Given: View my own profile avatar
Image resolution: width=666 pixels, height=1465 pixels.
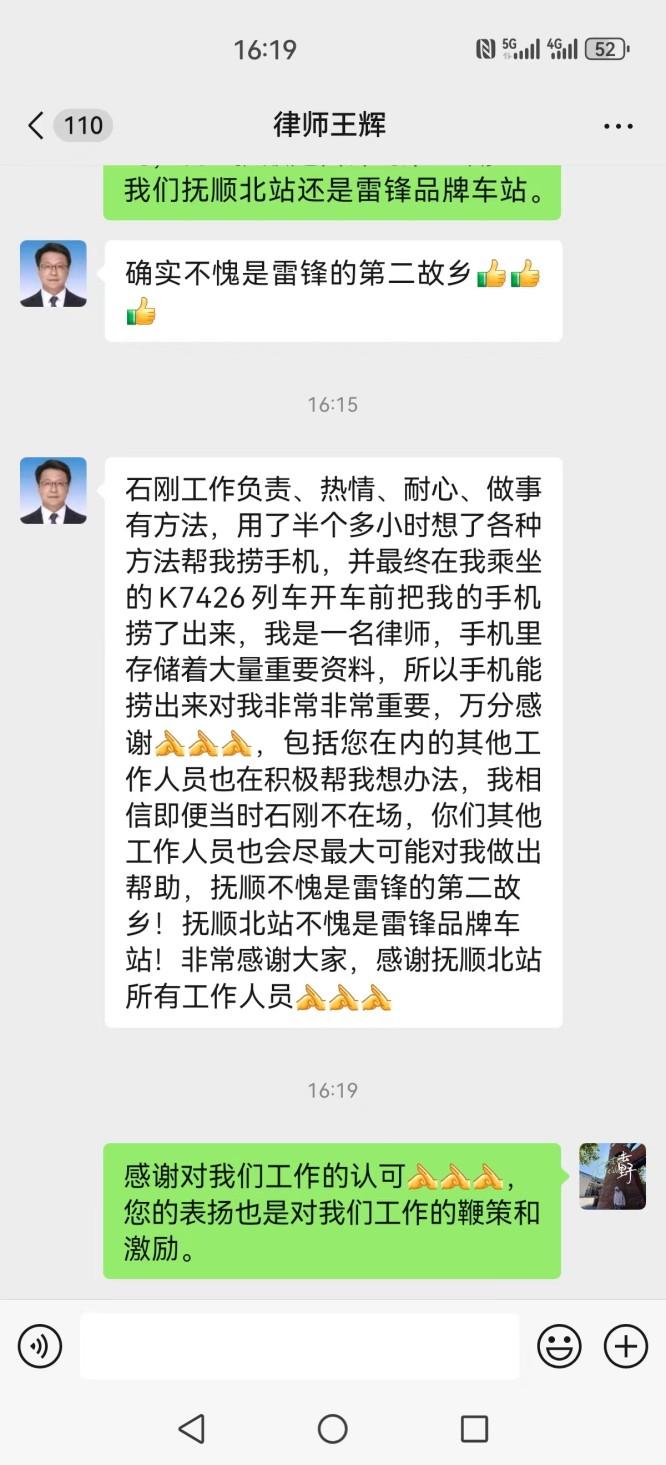Looking at the screenshot, I should 612,1176.
